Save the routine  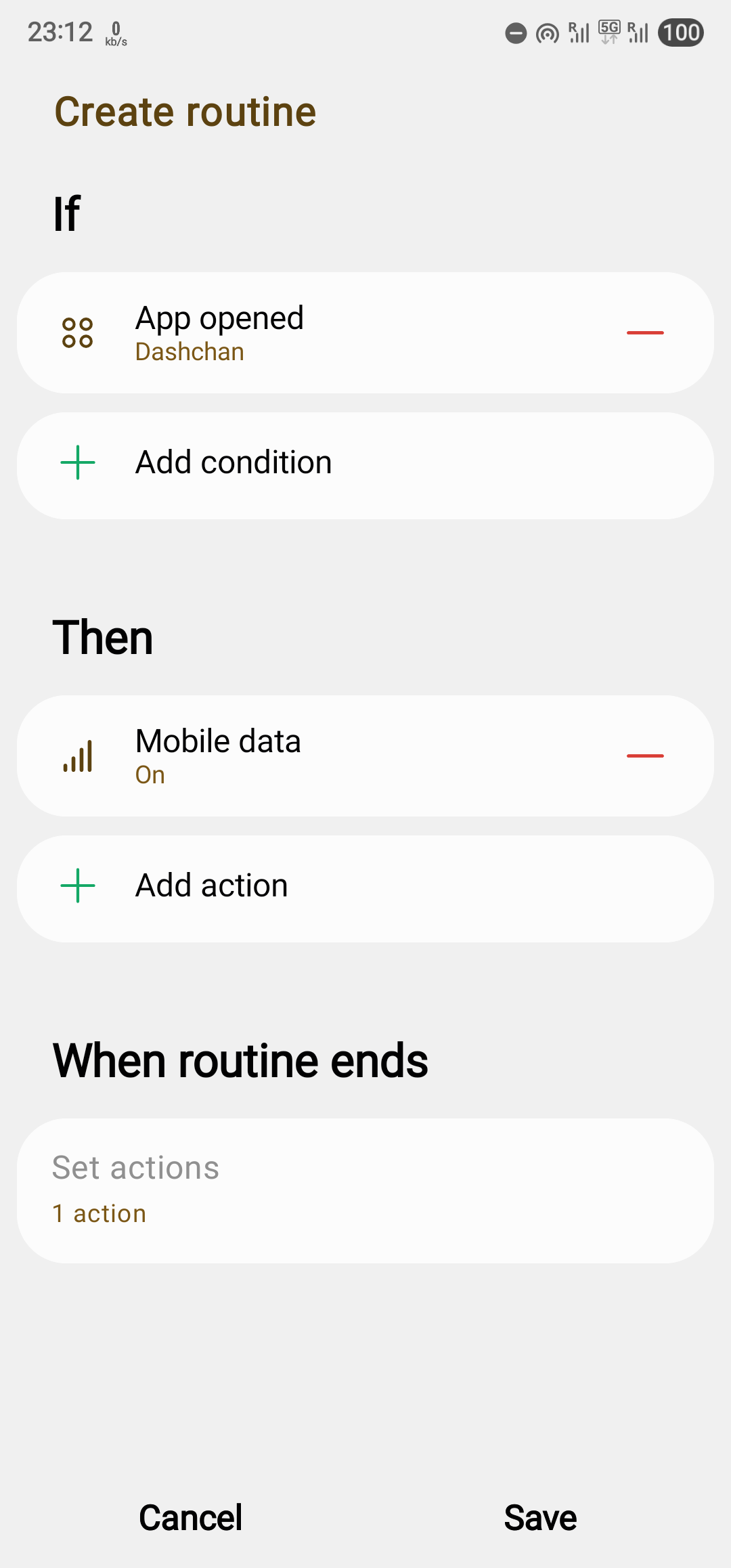(x=540, y=1518)
